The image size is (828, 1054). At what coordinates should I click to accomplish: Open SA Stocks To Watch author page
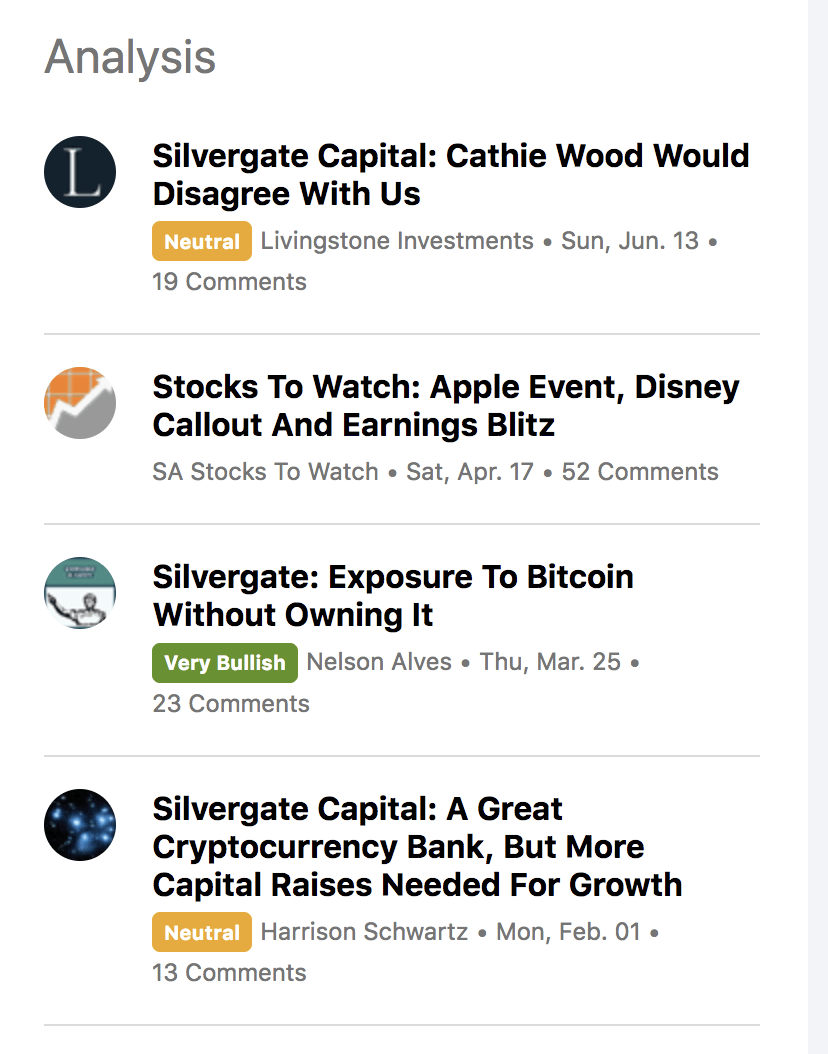(265, 472)
